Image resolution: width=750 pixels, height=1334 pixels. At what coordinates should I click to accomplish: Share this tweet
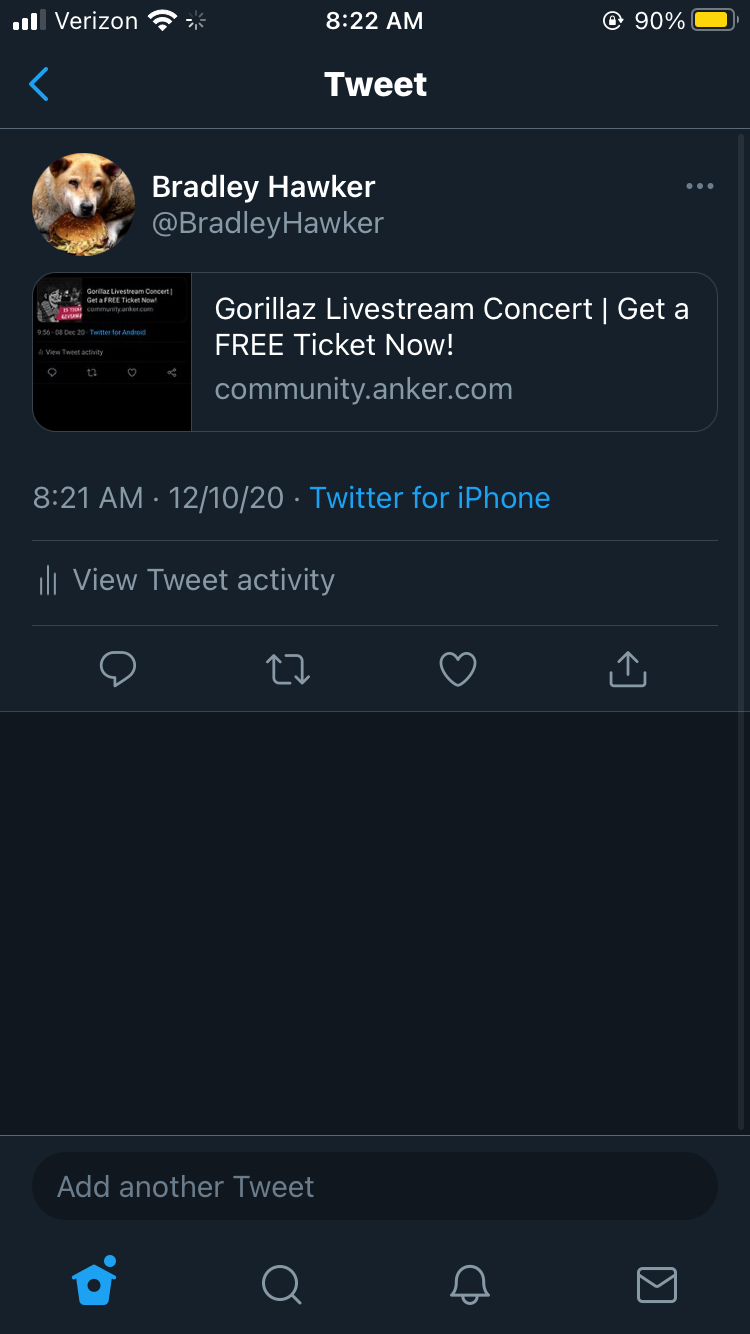pos(628,669)
